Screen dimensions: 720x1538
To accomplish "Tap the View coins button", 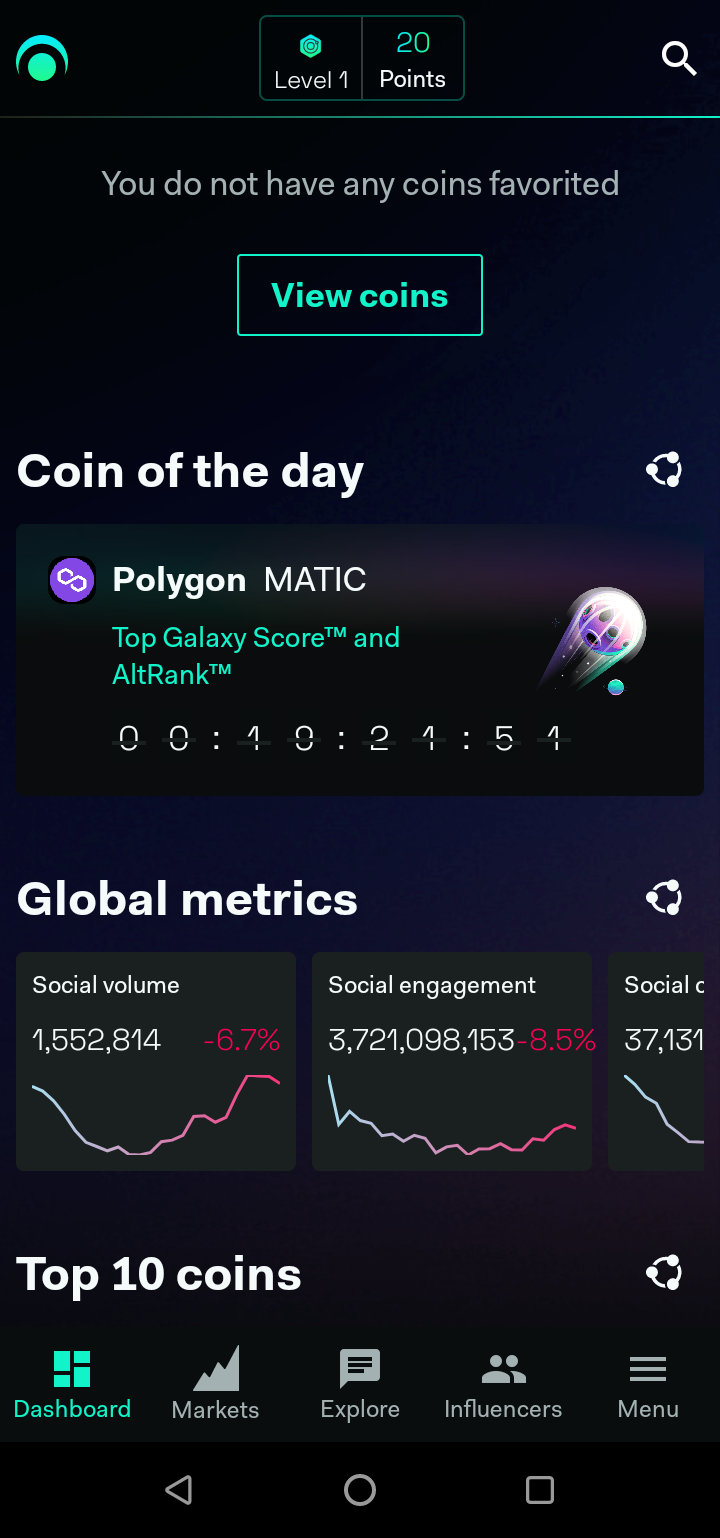I will point(360,295).
